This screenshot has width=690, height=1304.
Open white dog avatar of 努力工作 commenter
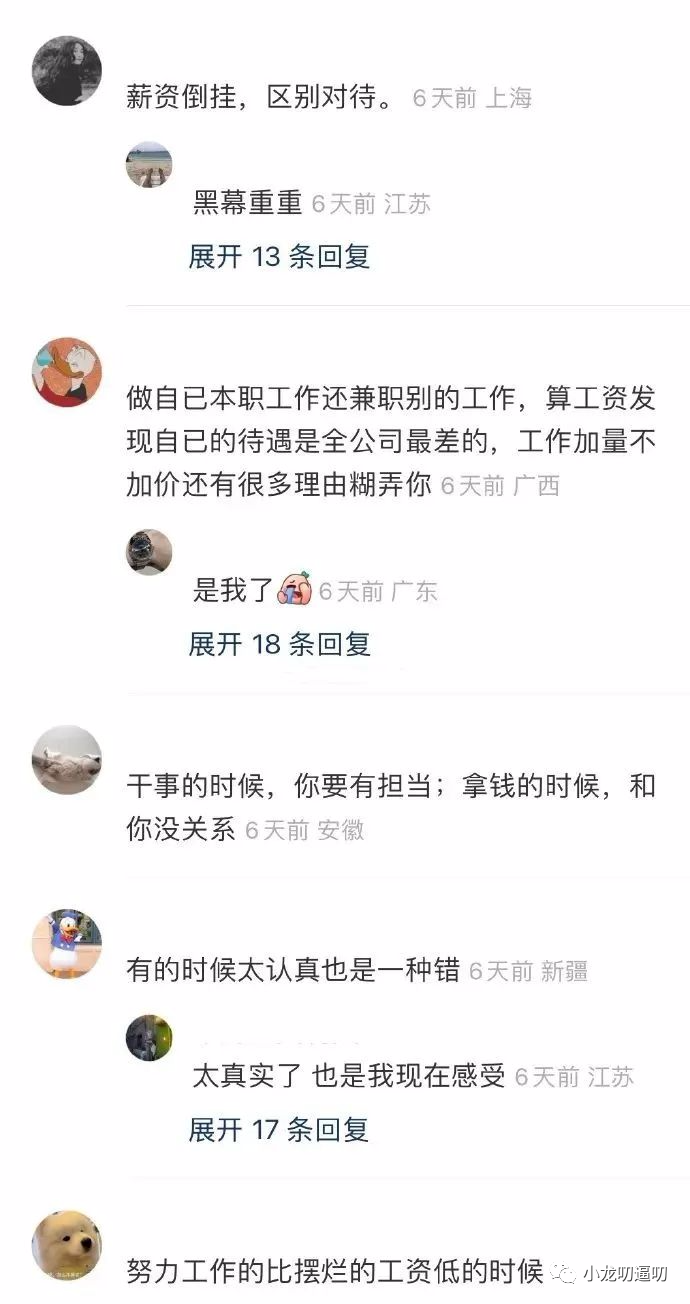tap(67, 1246)
